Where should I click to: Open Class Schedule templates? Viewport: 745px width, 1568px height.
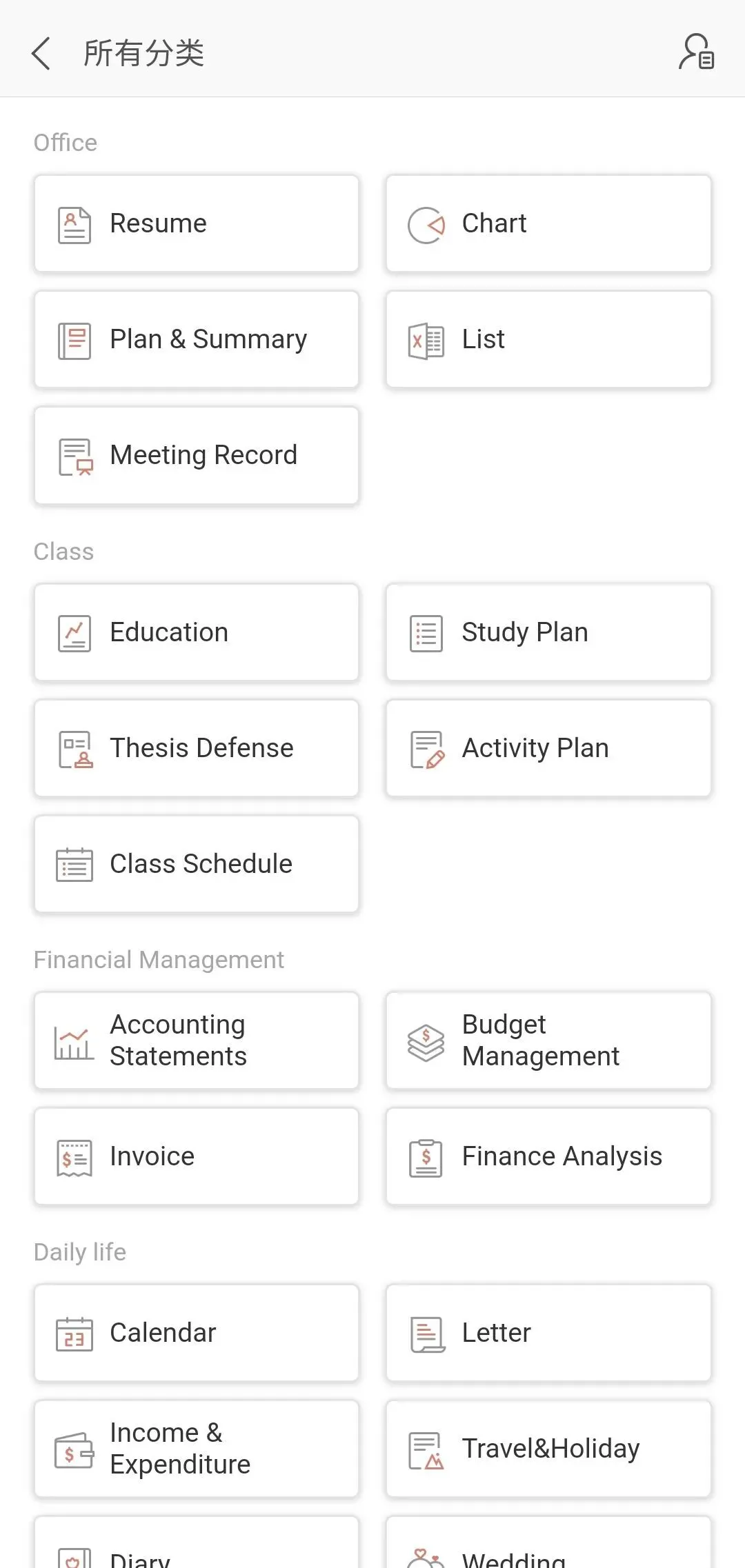coord(197,864)
